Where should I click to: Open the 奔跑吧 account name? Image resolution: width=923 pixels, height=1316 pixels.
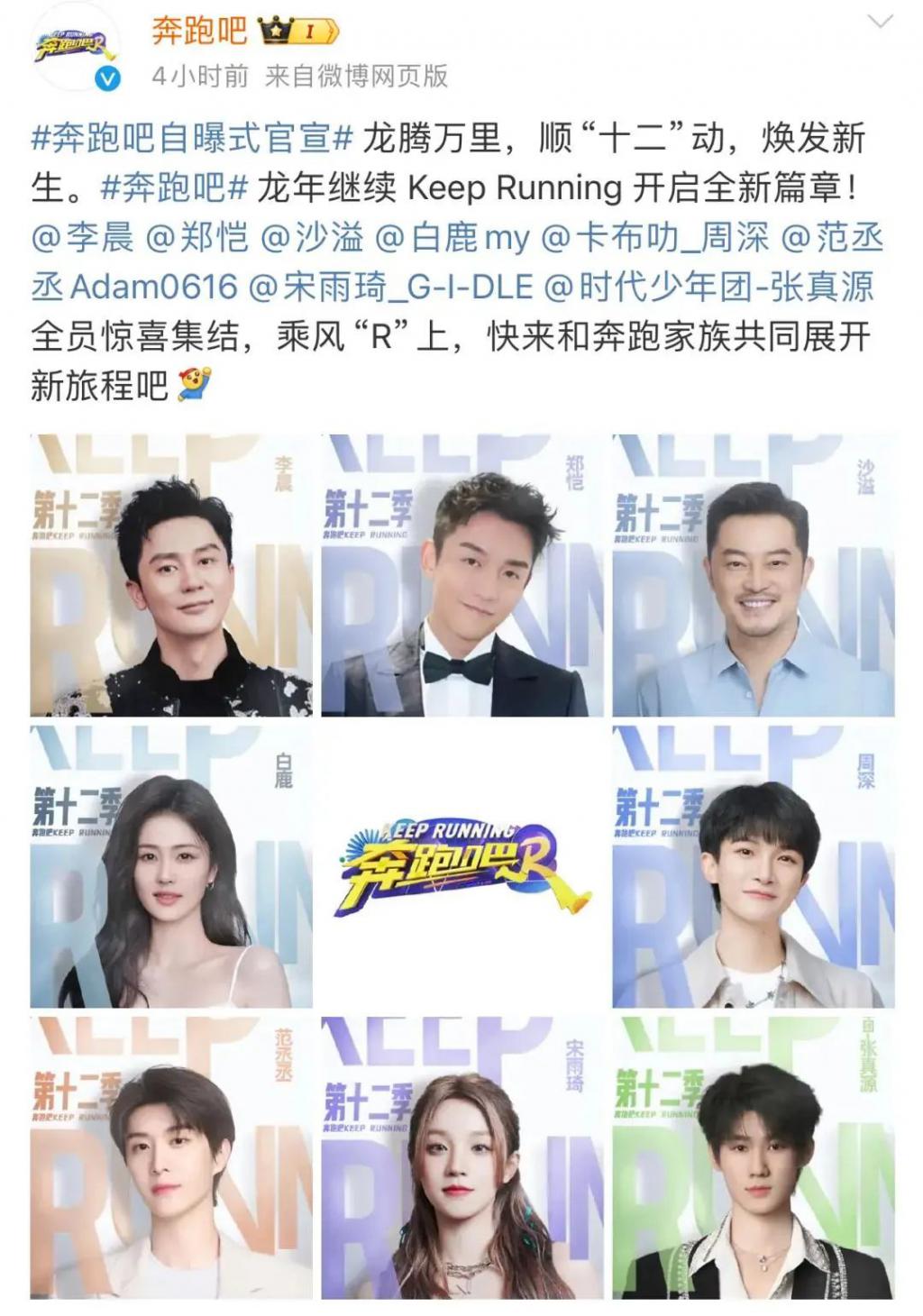[199, 31]
